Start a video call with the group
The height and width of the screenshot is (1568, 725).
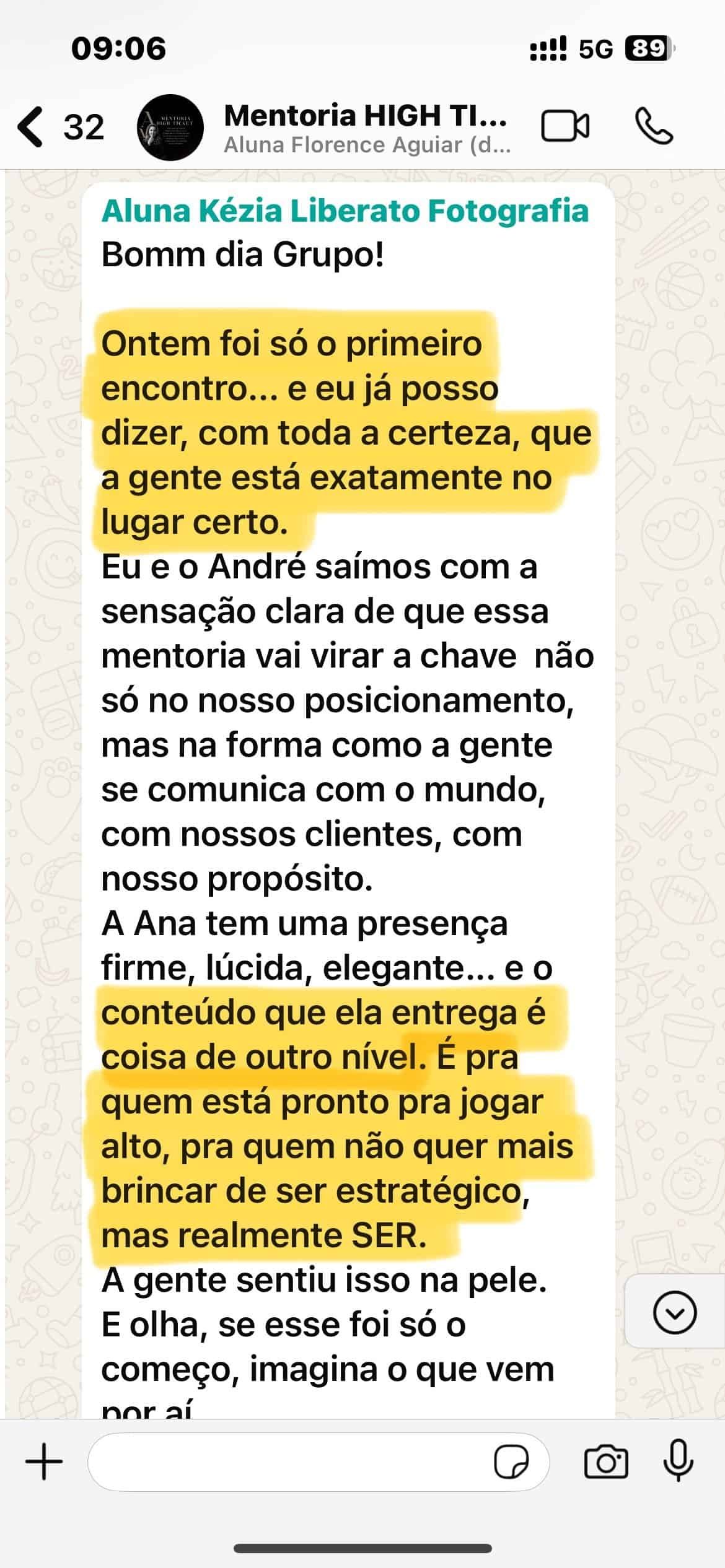tap(565, 127)
